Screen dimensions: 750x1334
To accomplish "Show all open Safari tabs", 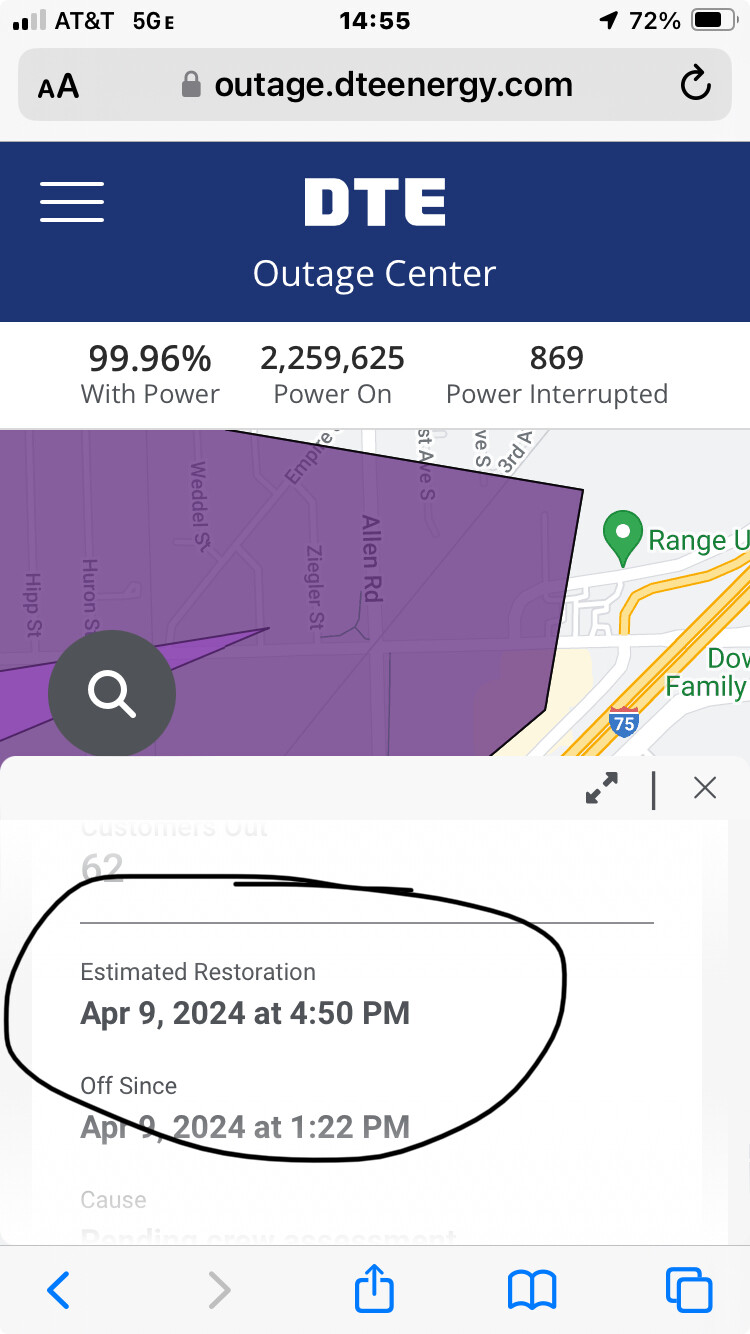I will click(689, 1290).
